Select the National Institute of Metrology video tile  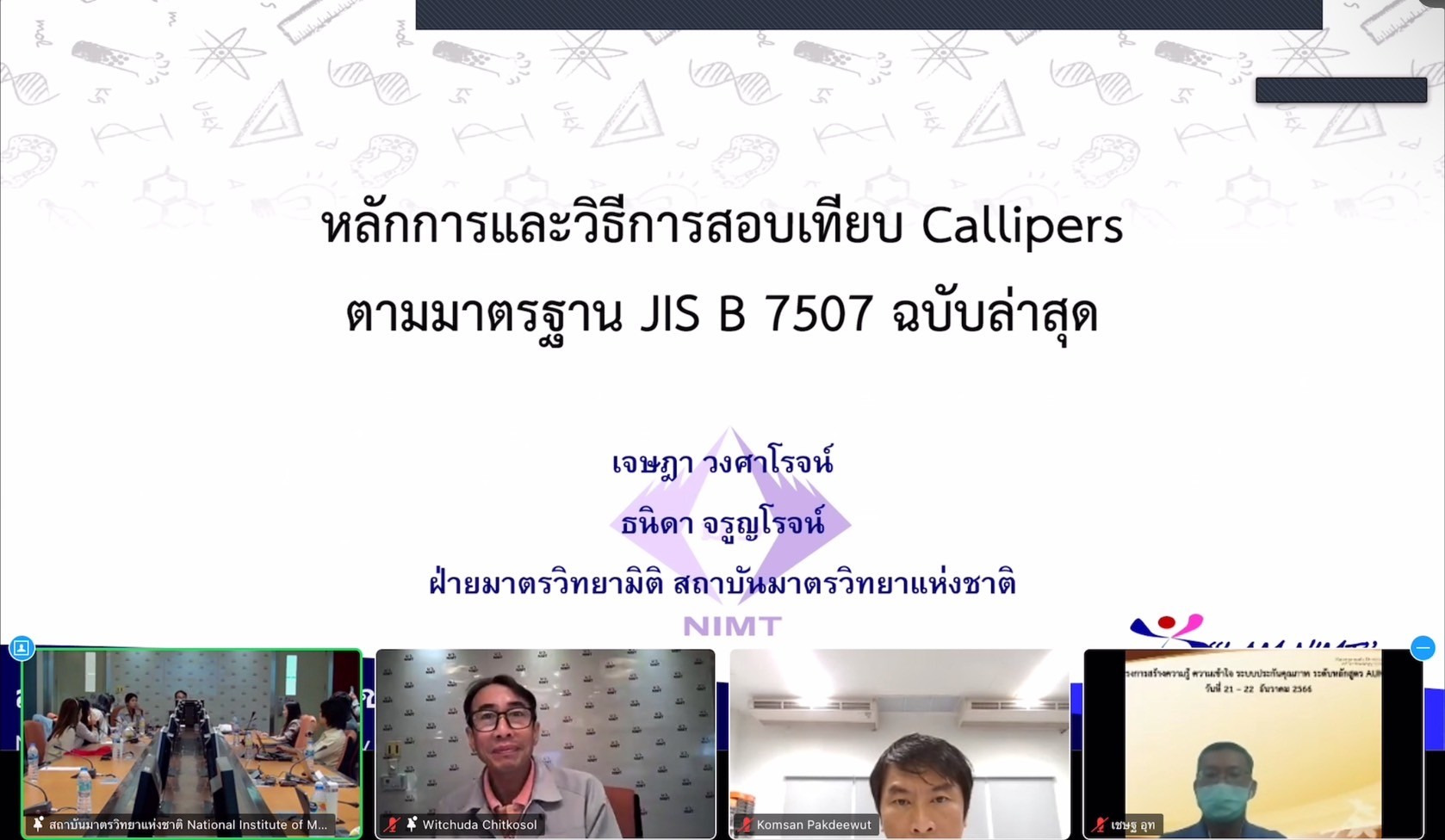click(191, 740)
